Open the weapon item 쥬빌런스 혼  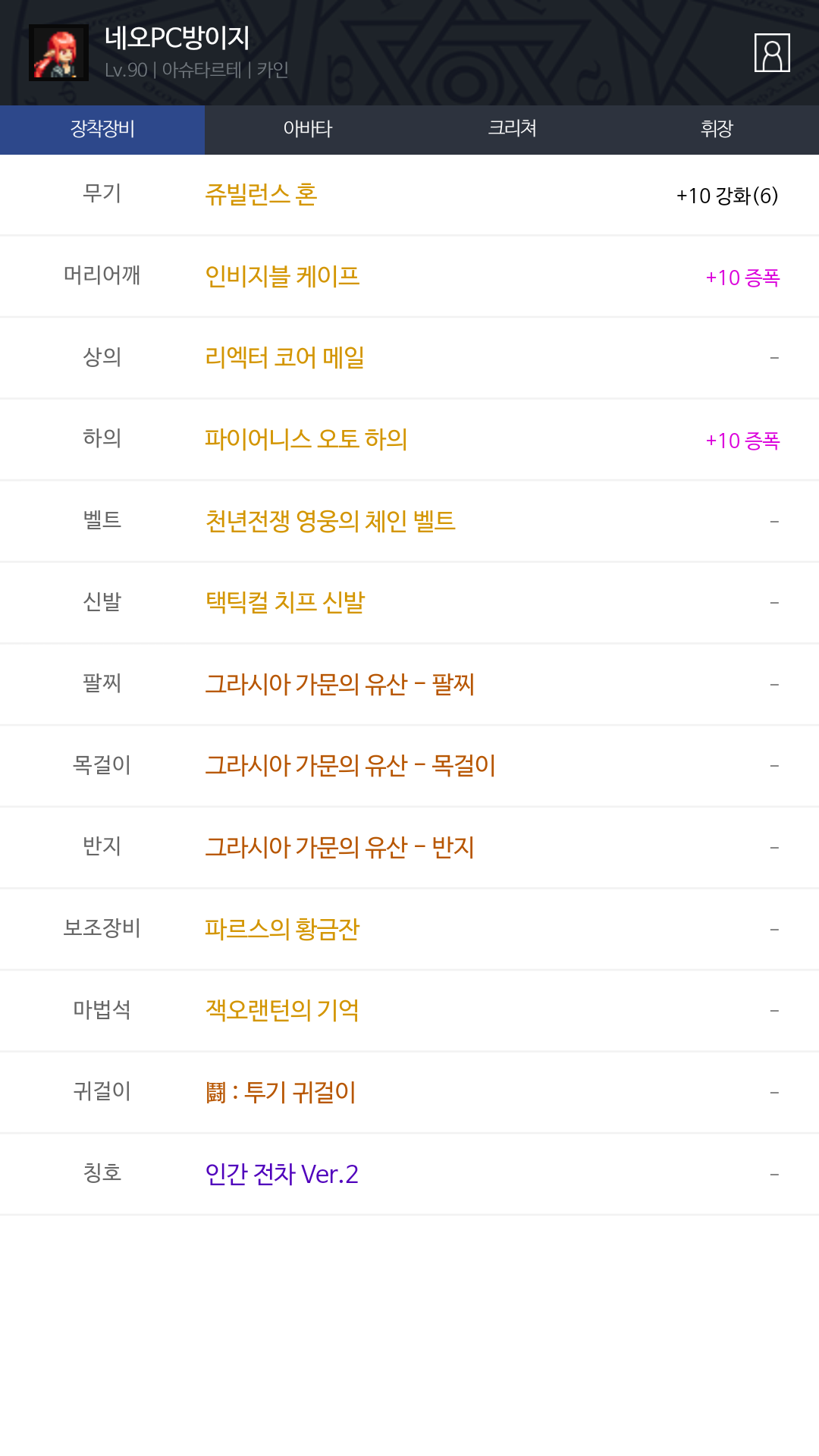click(261, 195)
